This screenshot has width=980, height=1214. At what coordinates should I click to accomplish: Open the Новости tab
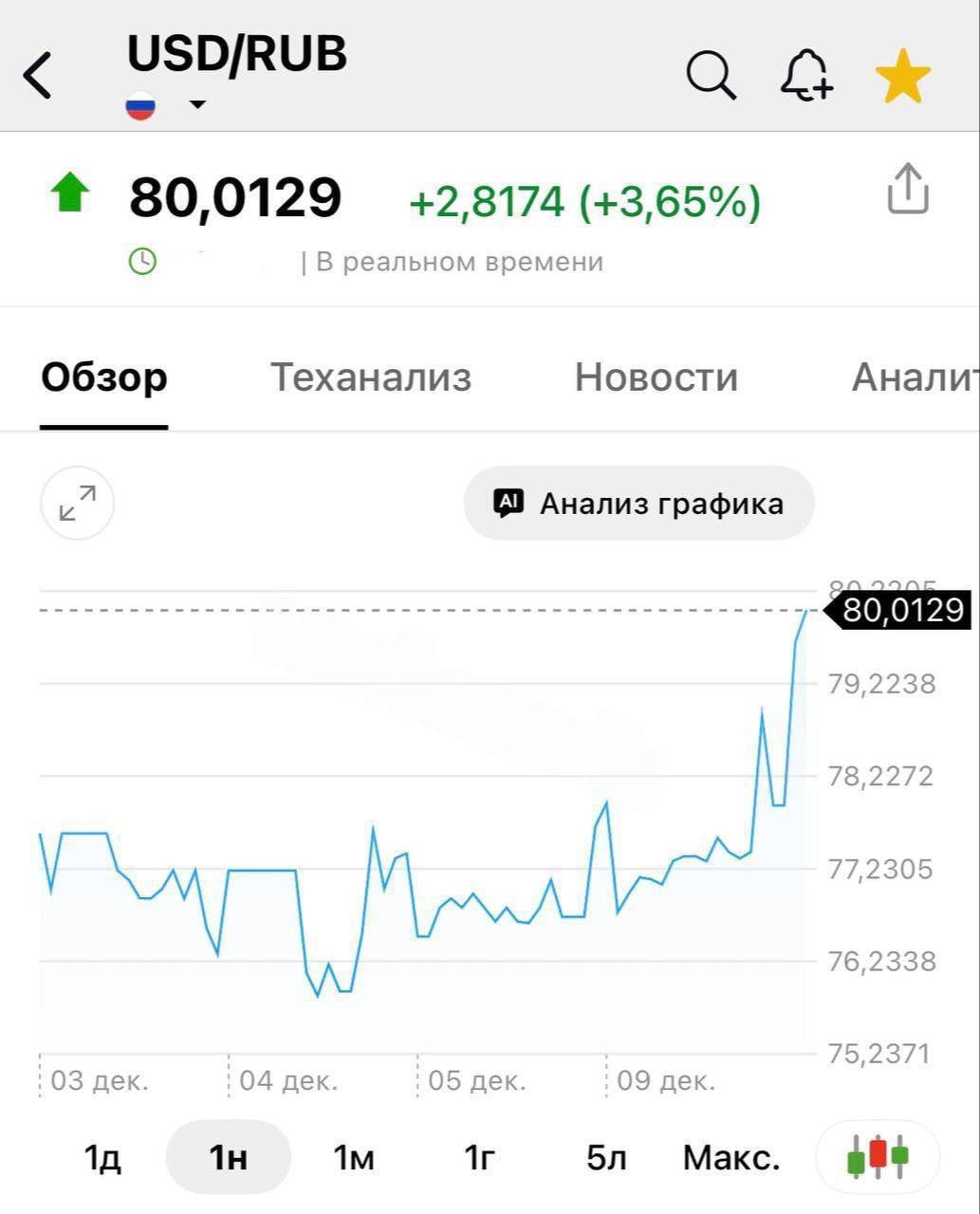pyautogui.click(x=655, y=377)
